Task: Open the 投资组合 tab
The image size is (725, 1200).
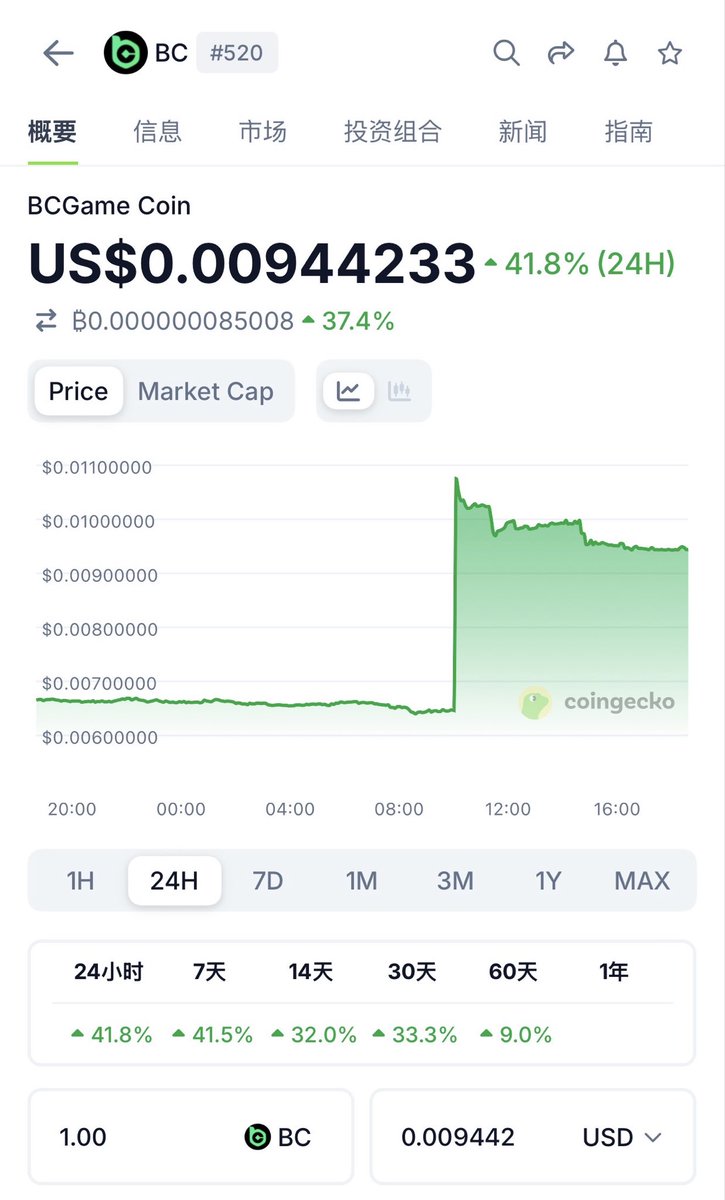Action: 392,131
